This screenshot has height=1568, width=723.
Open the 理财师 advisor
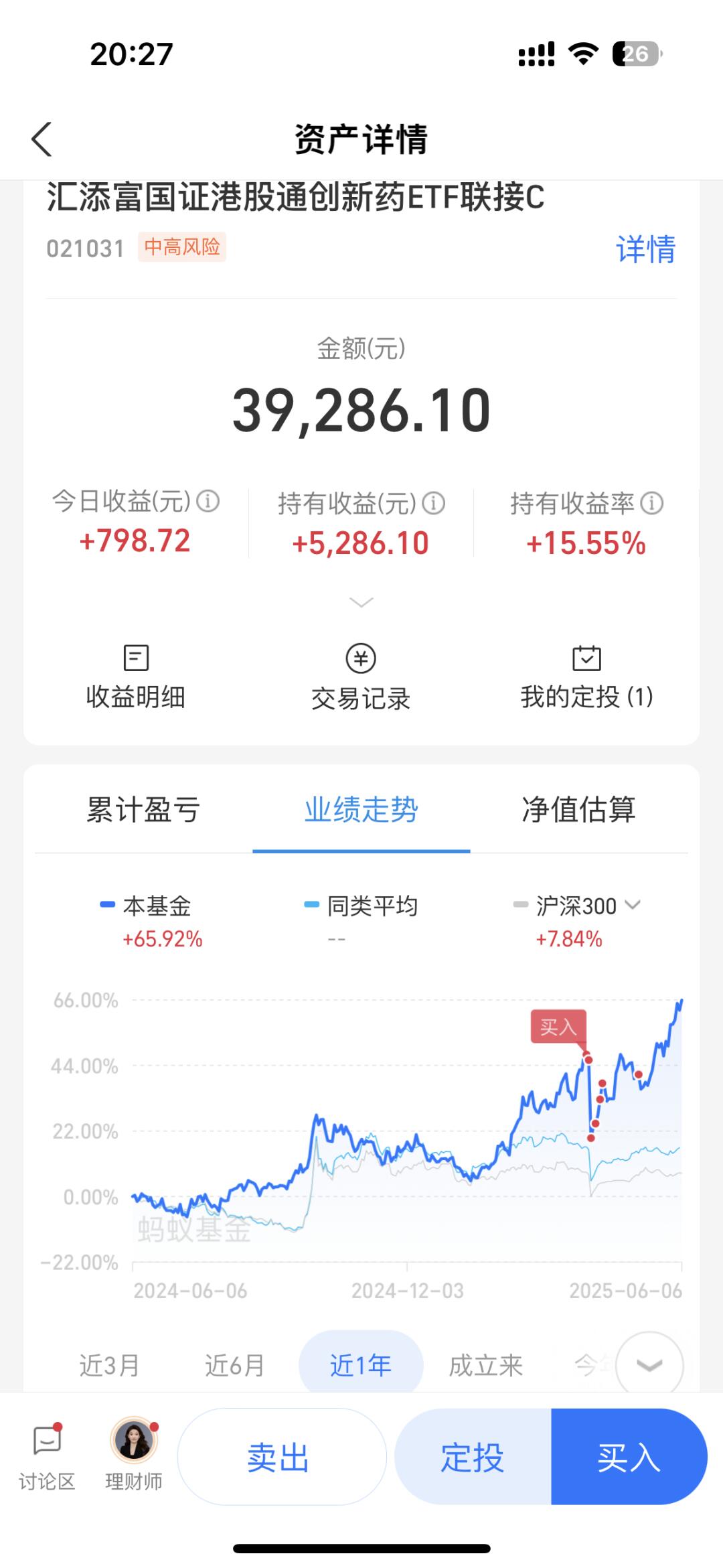coord(134,1455)
